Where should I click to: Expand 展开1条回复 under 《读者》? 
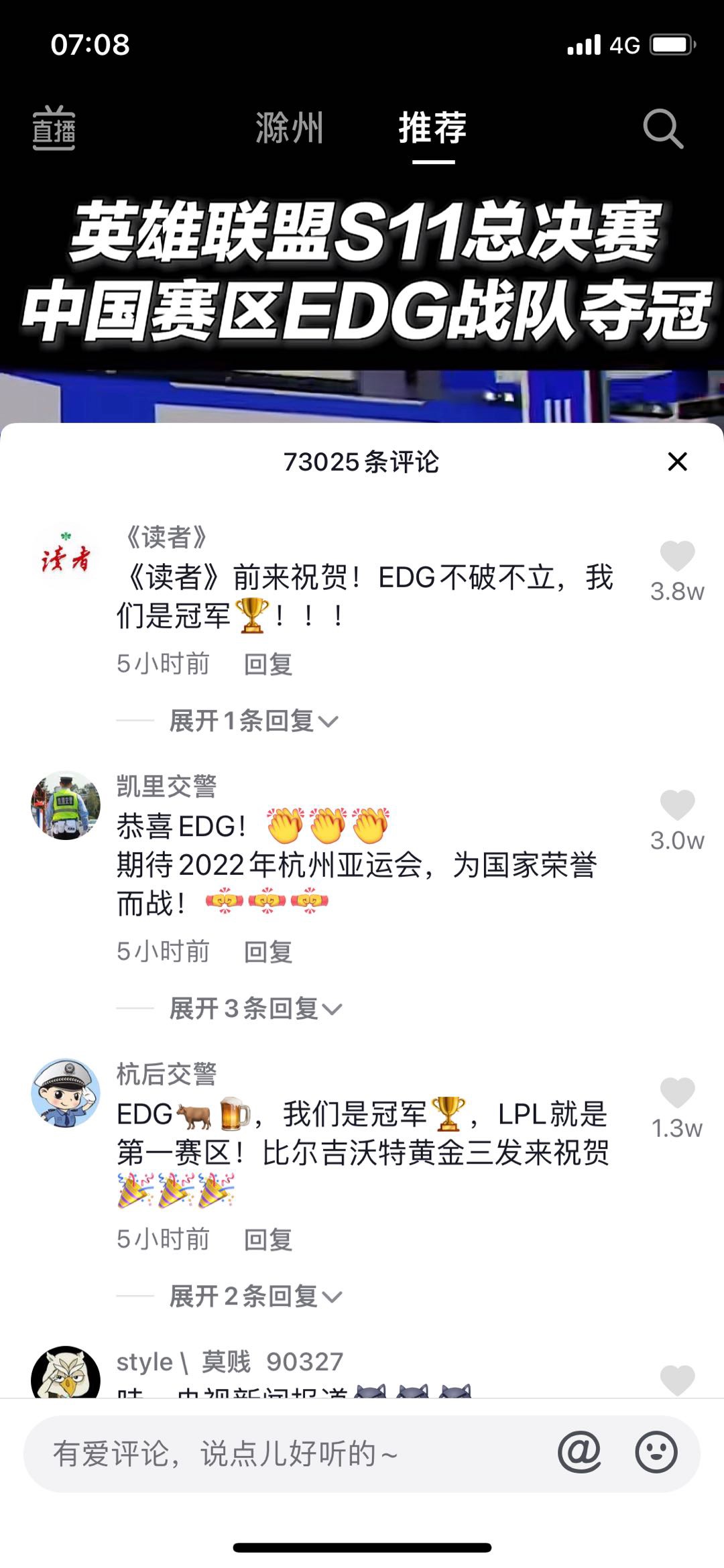tap(253, 721)
